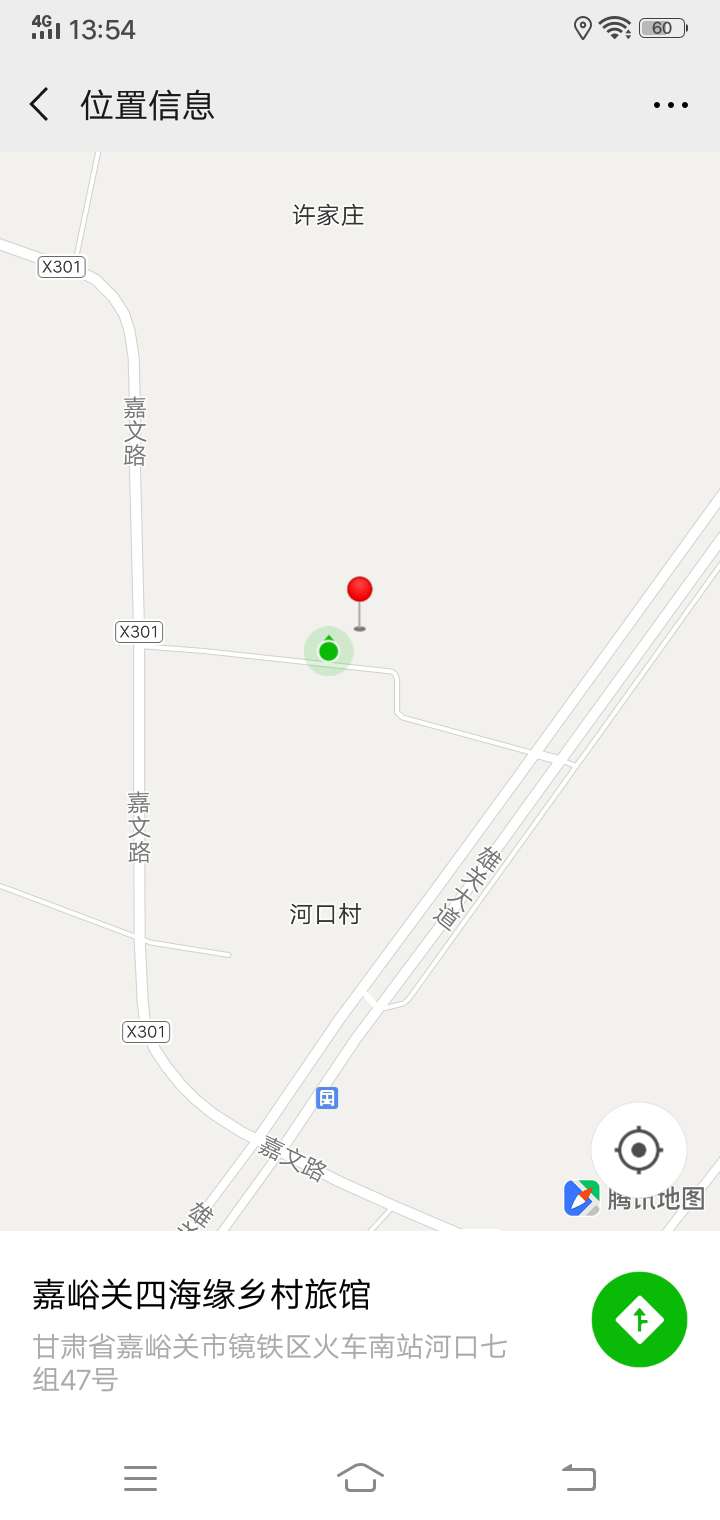Tap the red location pin on the map
Viewport: 720px width, 1520px height.
359,591
